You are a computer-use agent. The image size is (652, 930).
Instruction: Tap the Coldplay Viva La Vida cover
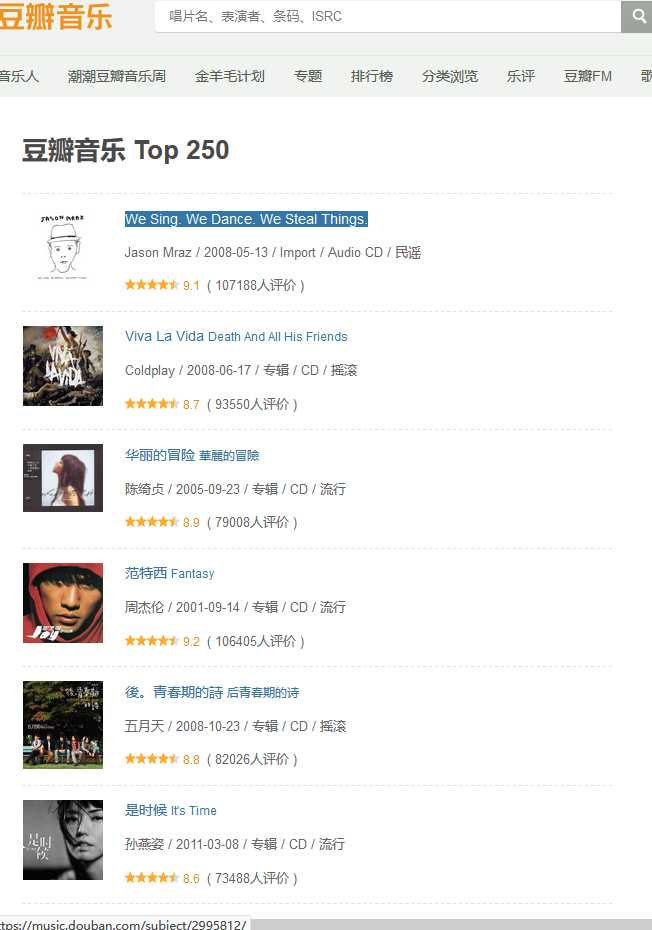63,366
